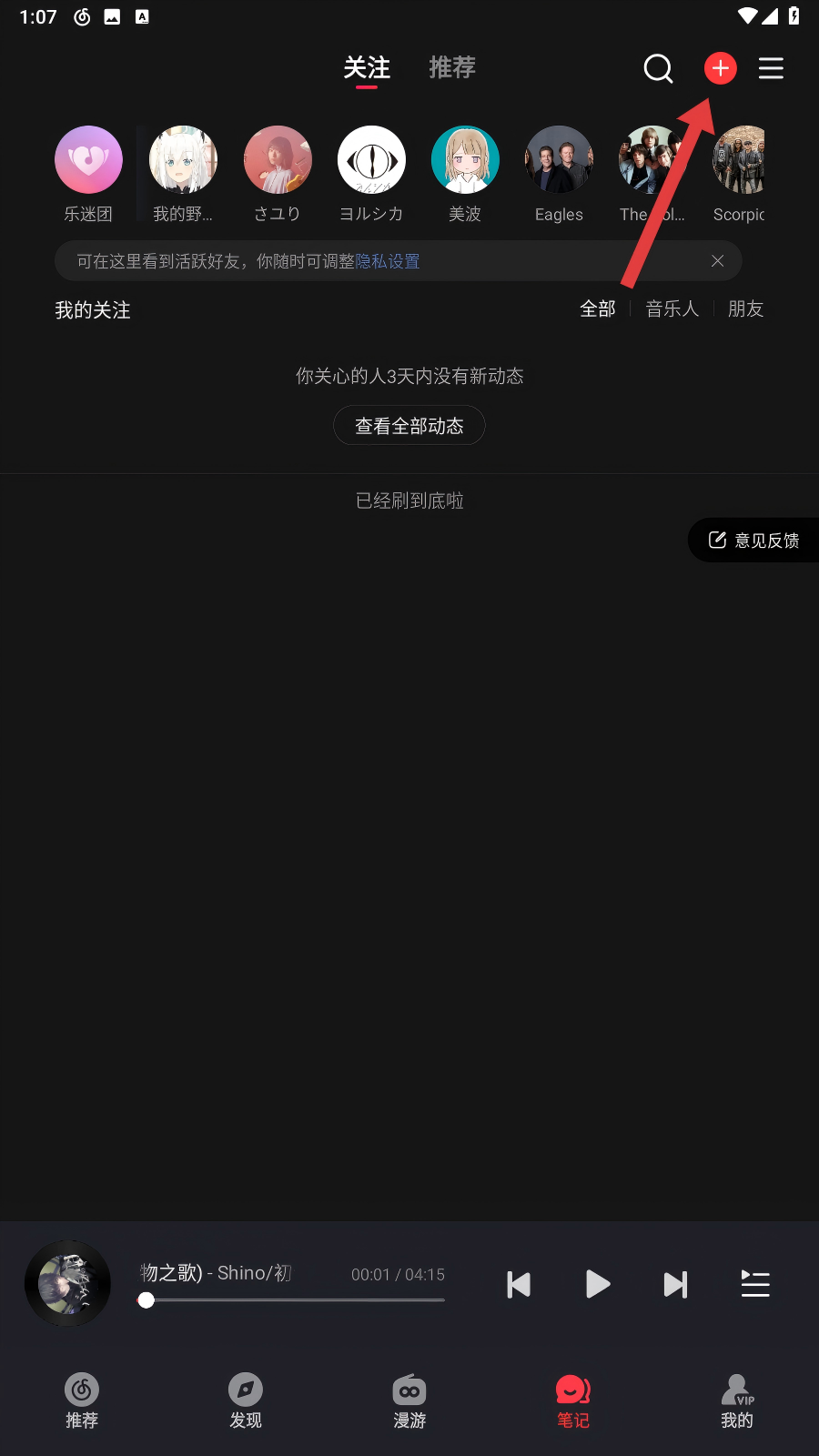Play the current song

click(597, 1284)
